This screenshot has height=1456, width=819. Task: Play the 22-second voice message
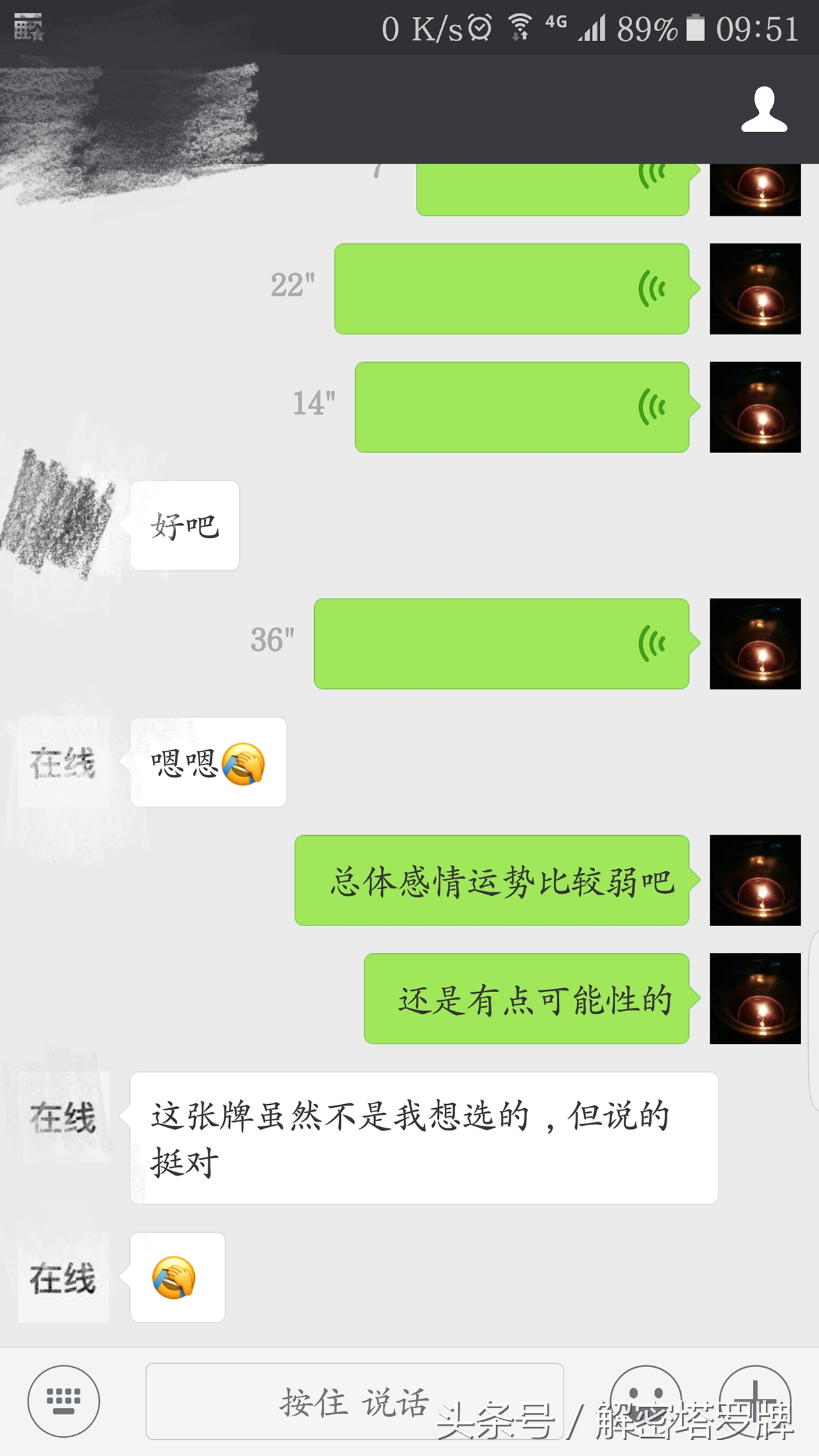coord(512,289)
